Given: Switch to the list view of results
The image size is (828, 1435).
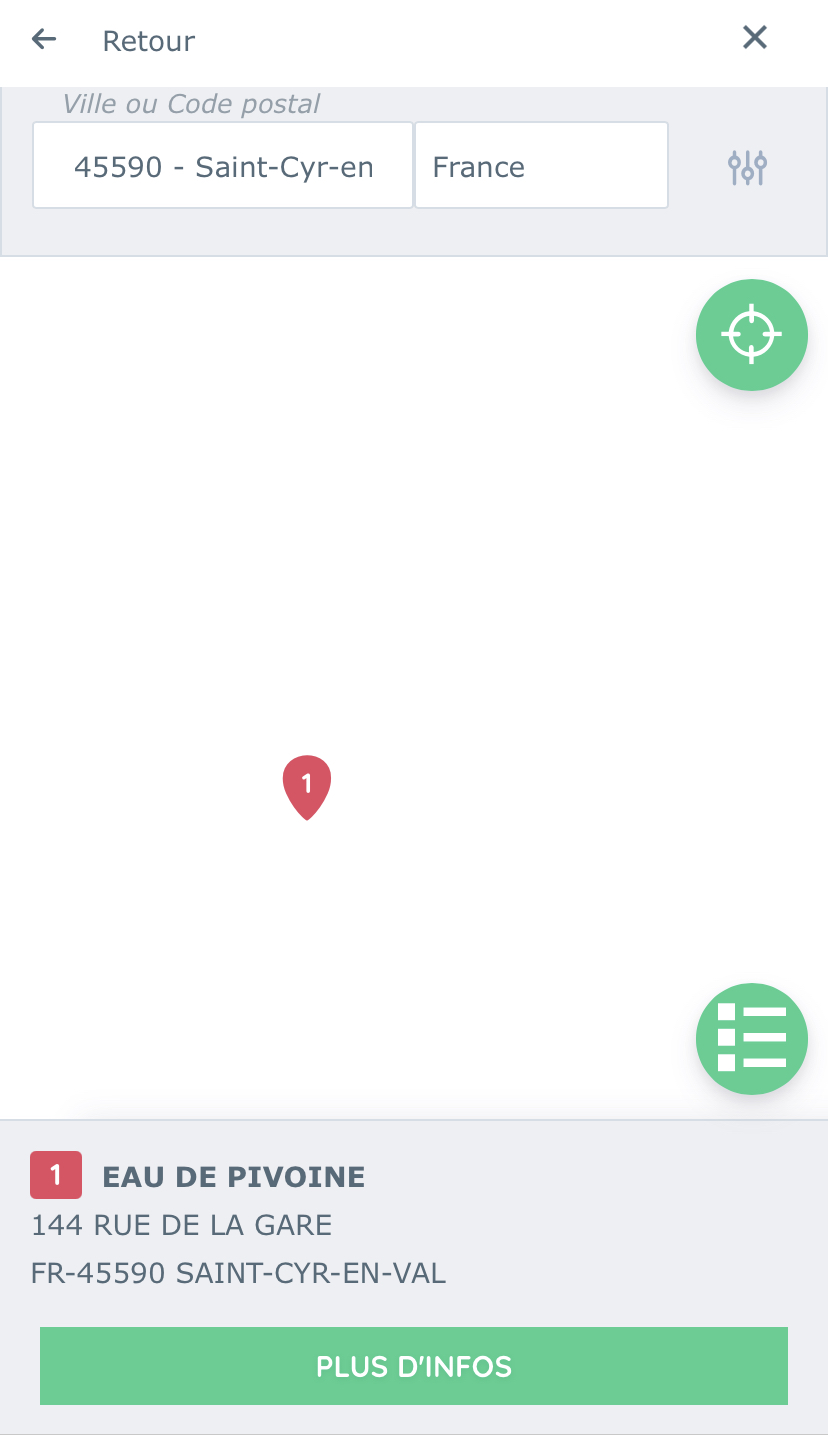Looking at the screenshot, I should (x=752, y=1039).
